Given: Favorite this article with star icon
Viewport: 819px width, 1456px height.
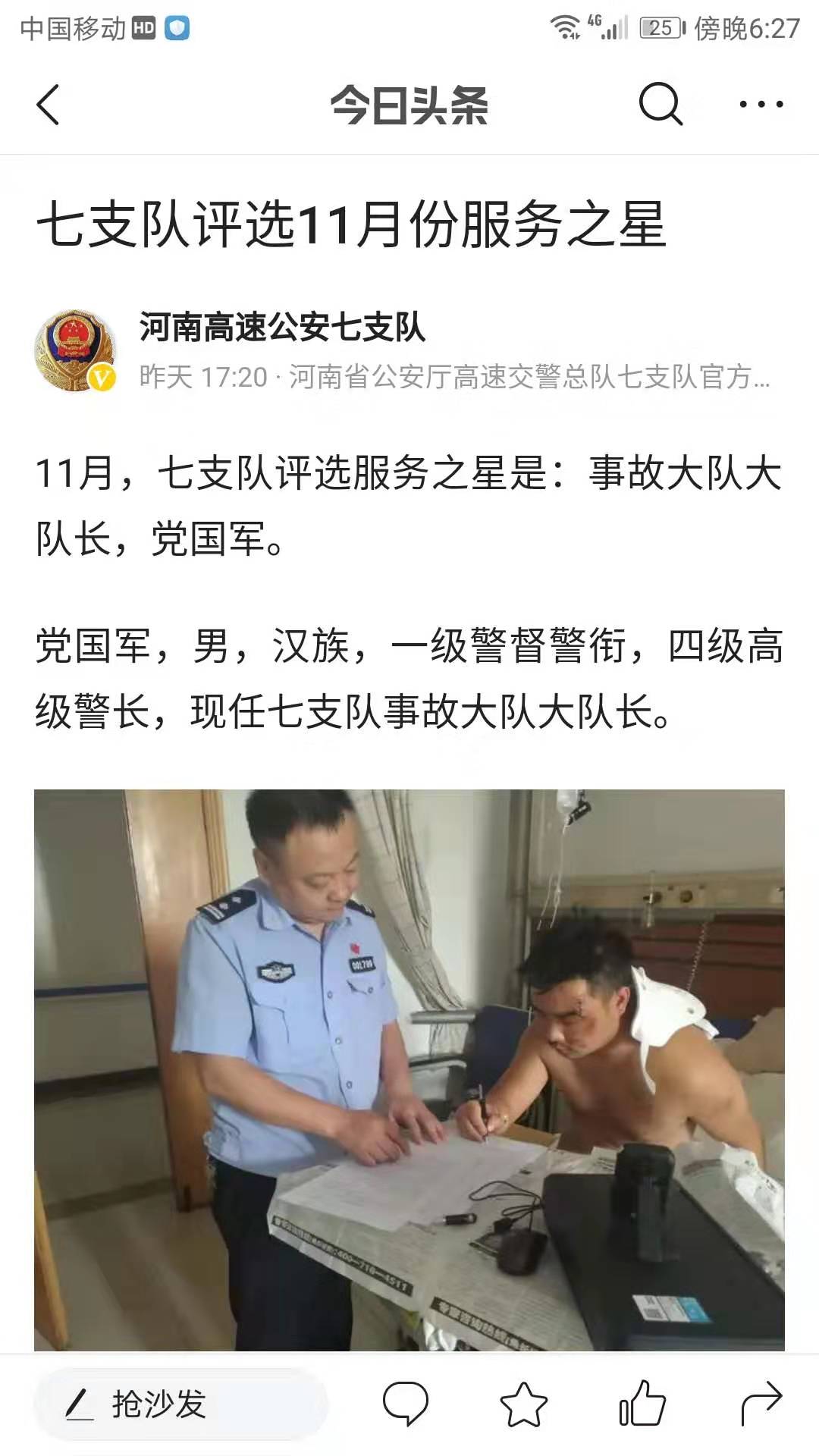Looking at the screenshot, I should point(524,1404).
